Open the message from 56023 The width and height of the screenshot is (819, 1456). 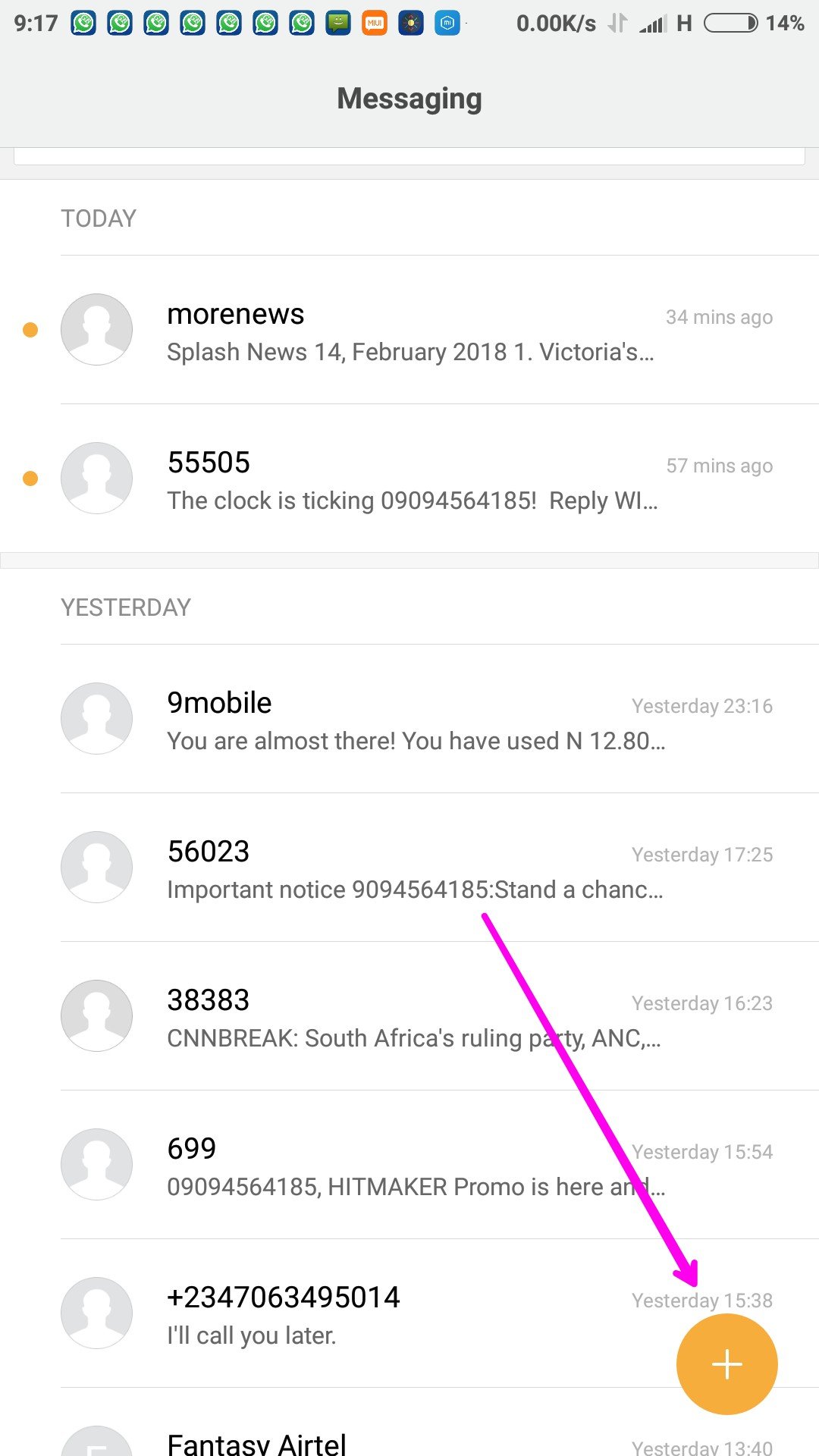click(409, 868)
